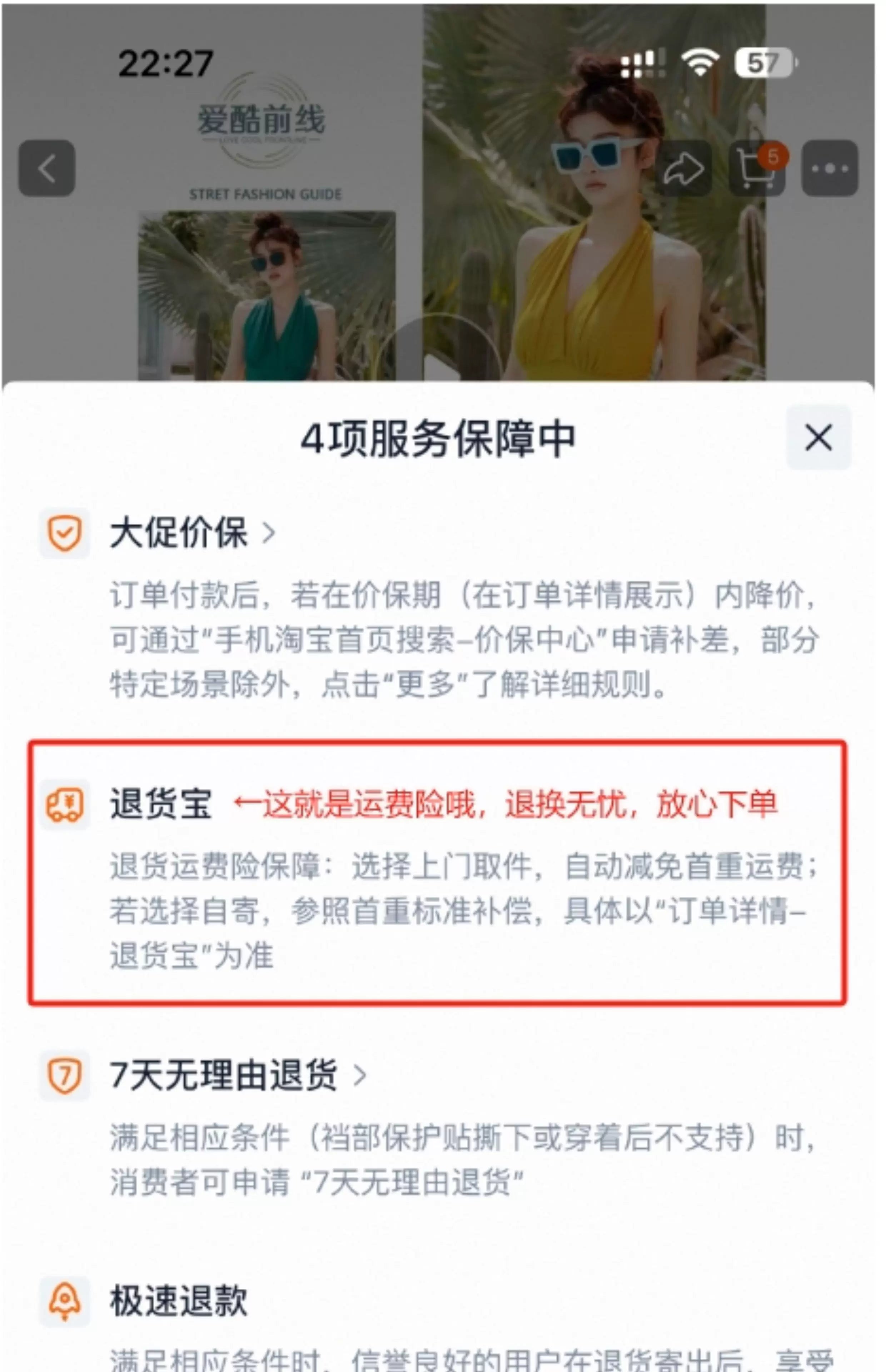The image size is (886, 1372).
Task: Open the three-dot more menu
Action: coord(829,169)
